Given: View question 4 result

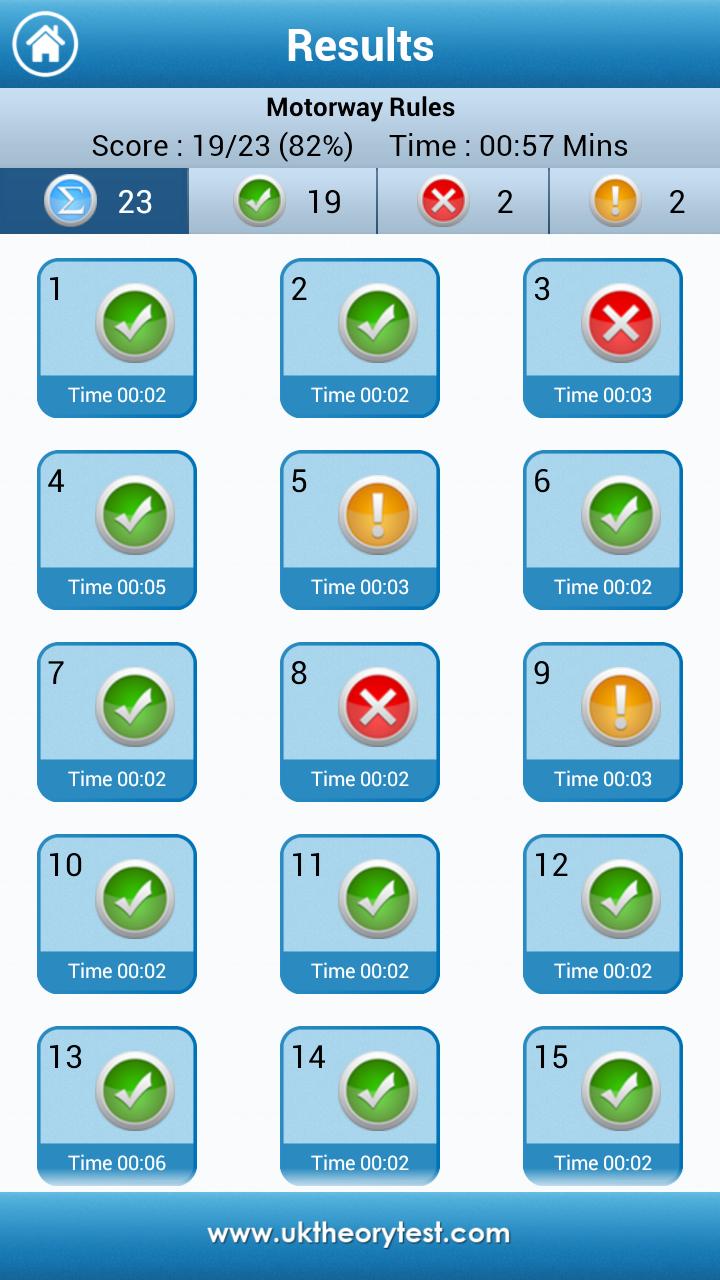Looking at the screenshot, I should (x=117, y=530).
